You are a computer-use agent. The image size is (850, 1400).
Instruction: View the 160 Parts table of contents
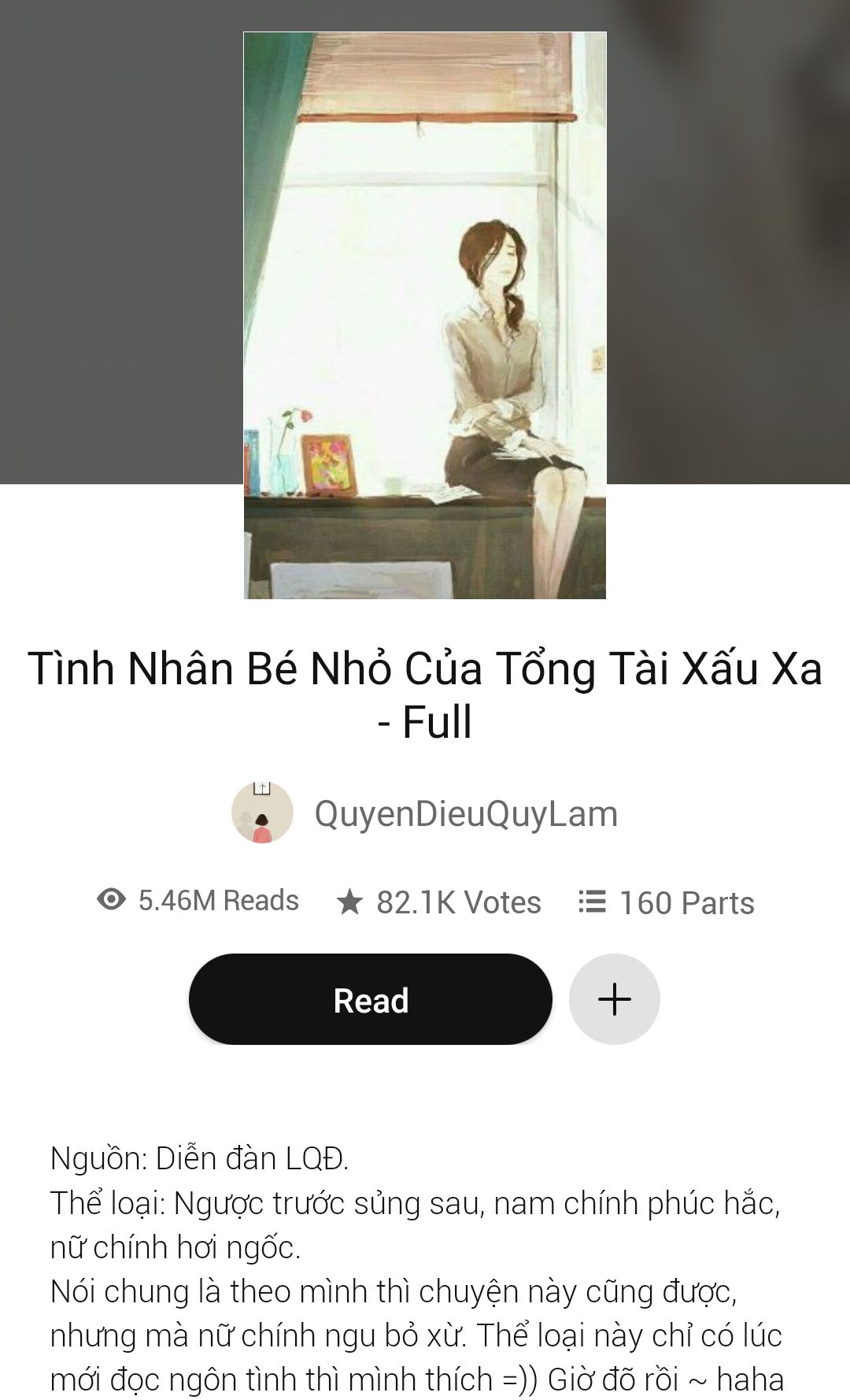[667, 902]
